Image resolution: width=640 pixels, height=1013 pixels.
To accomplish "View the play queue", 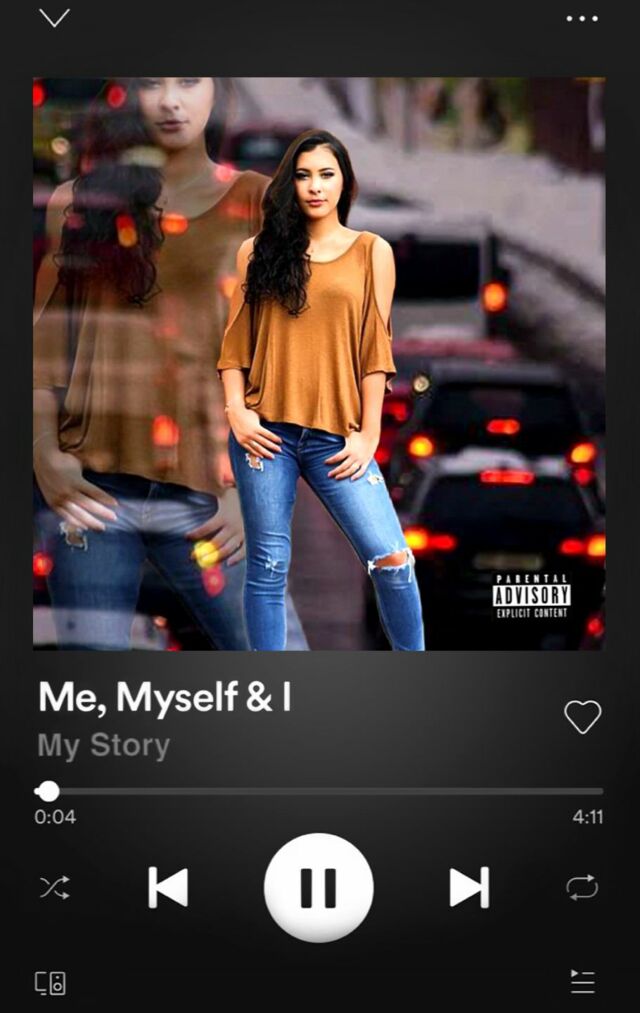I will [582, 982].
